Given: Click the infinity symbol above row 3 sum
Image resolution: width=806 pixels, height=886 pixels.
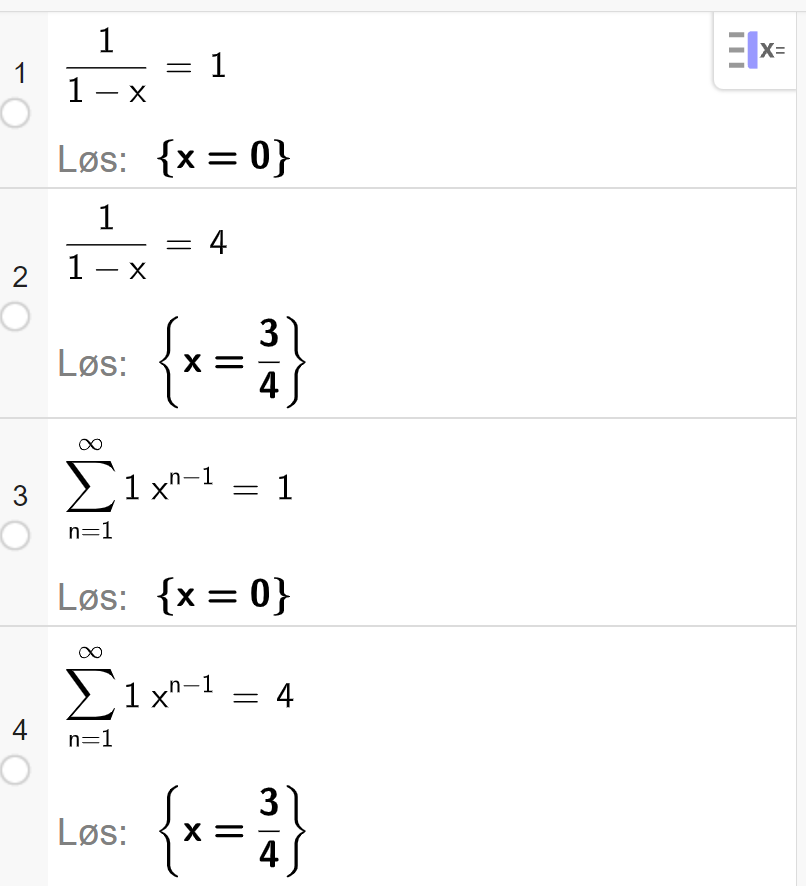Looking at the screenshot, I should click(89, 446).
